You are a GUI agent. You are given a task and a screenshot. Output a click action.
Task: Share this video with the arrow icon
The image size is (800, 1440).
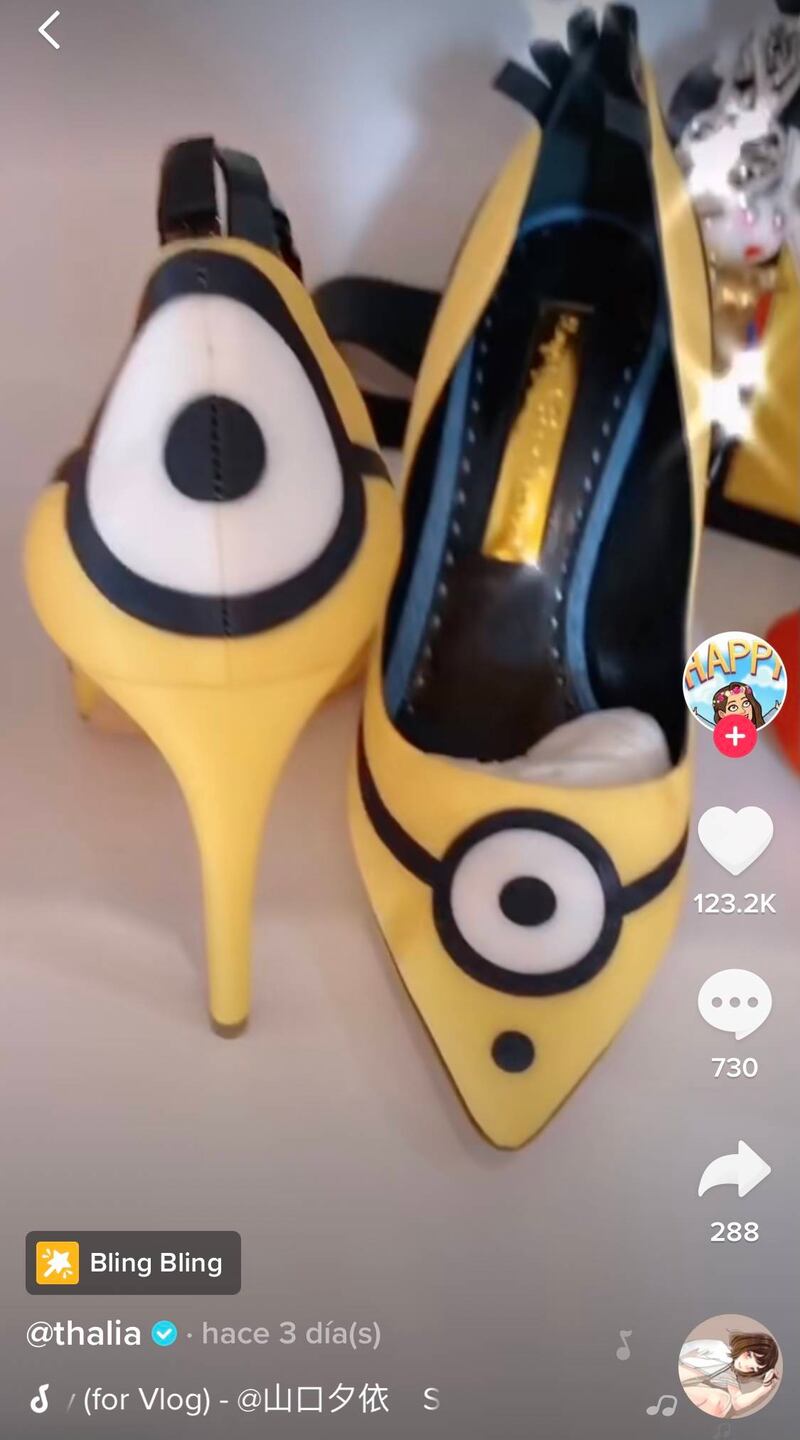734,1169
